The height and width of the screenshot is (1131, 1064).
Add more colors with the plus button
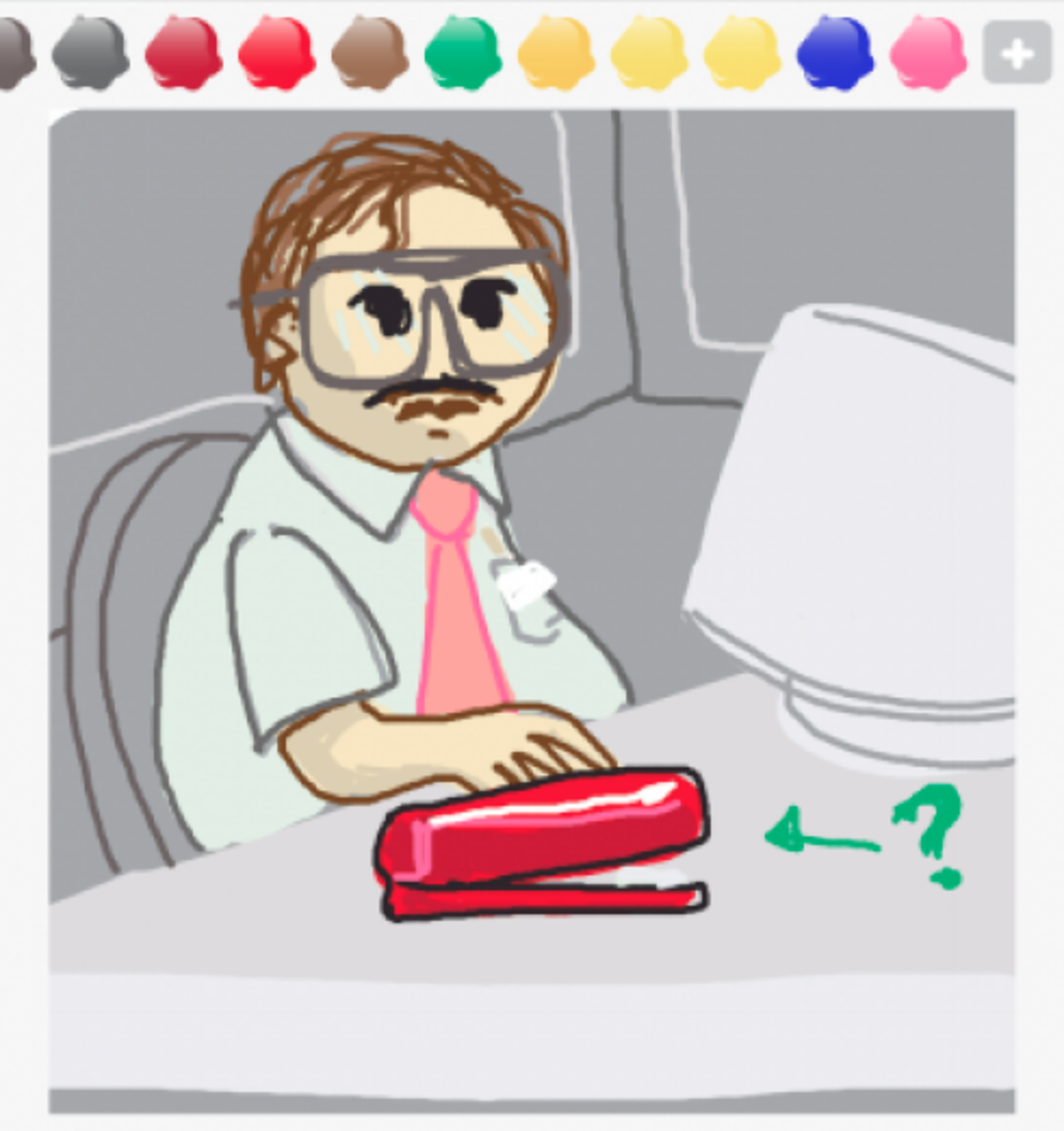click(1017, 54)
